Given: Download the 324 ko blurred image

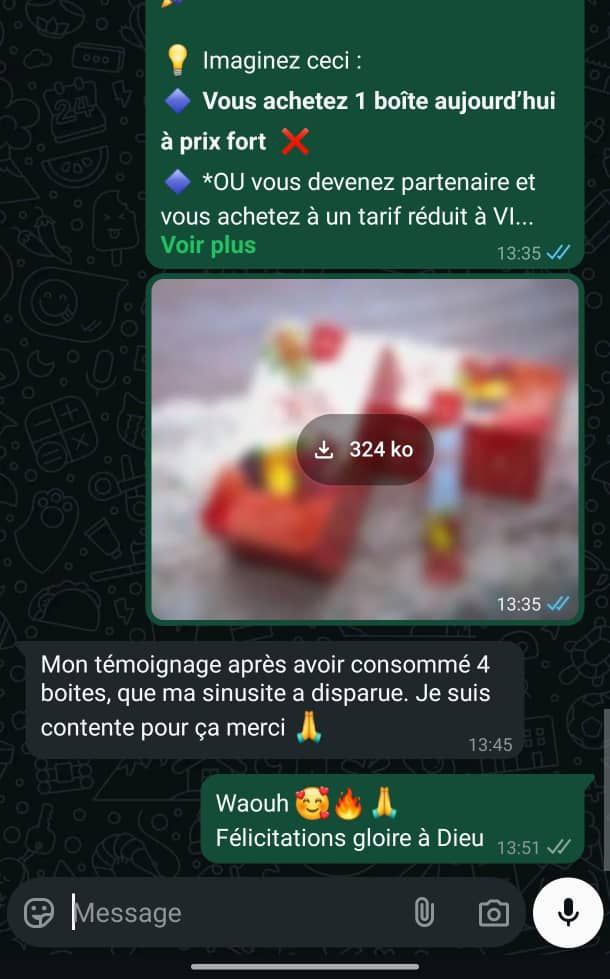Looking at the screenshot, I should pos(364,450).
